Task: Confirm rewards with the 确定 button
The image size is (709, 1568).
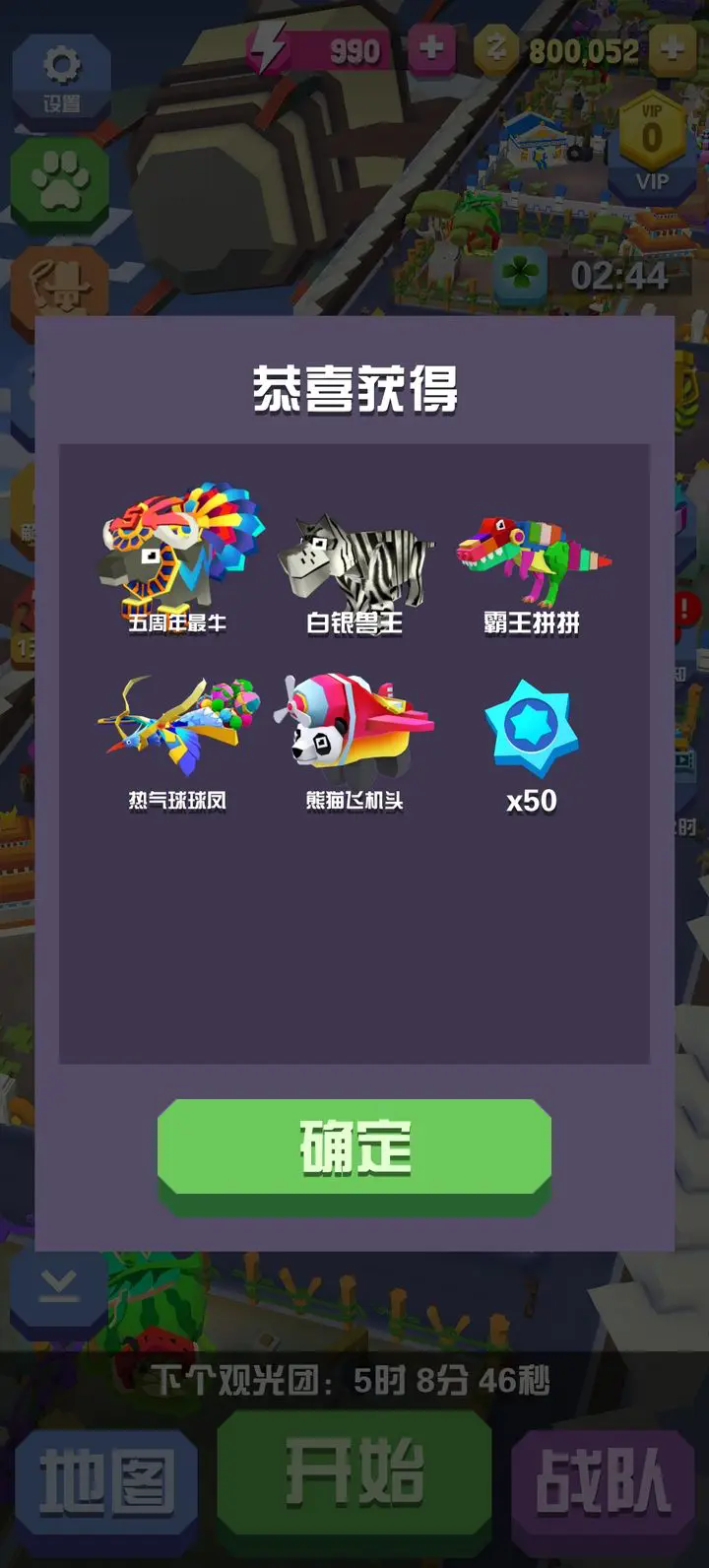Action: point(354,1146)
